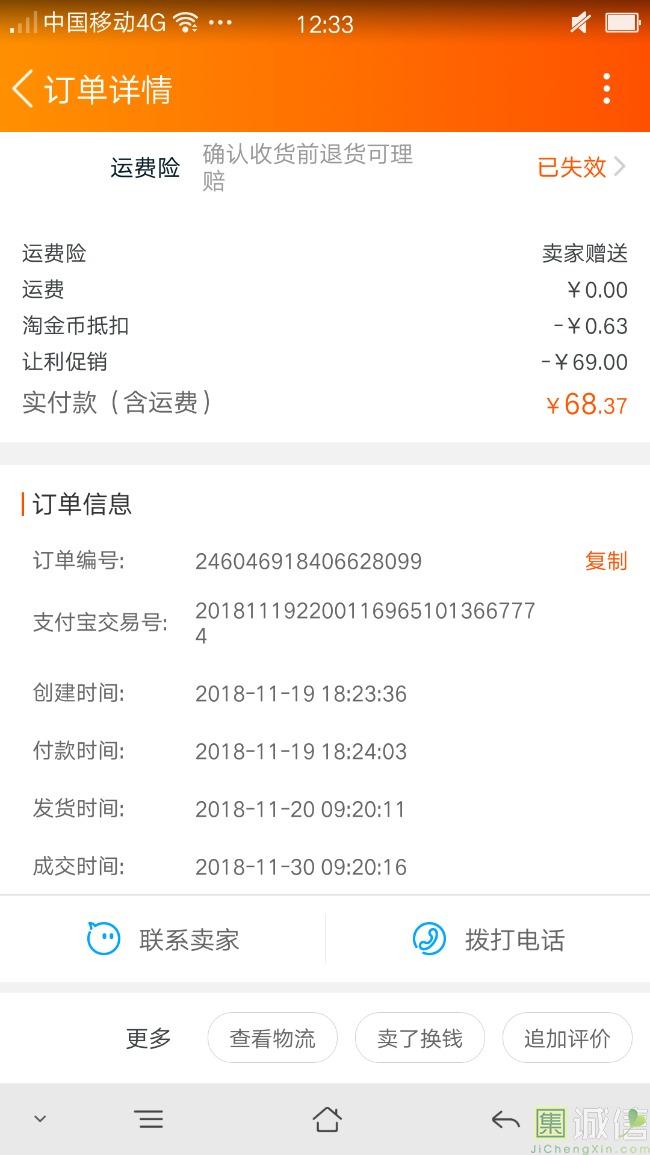This screenshot has height=1155, width=650.
Task: Select the 卖了换钱 button
Action: [x=419, y=1039]
